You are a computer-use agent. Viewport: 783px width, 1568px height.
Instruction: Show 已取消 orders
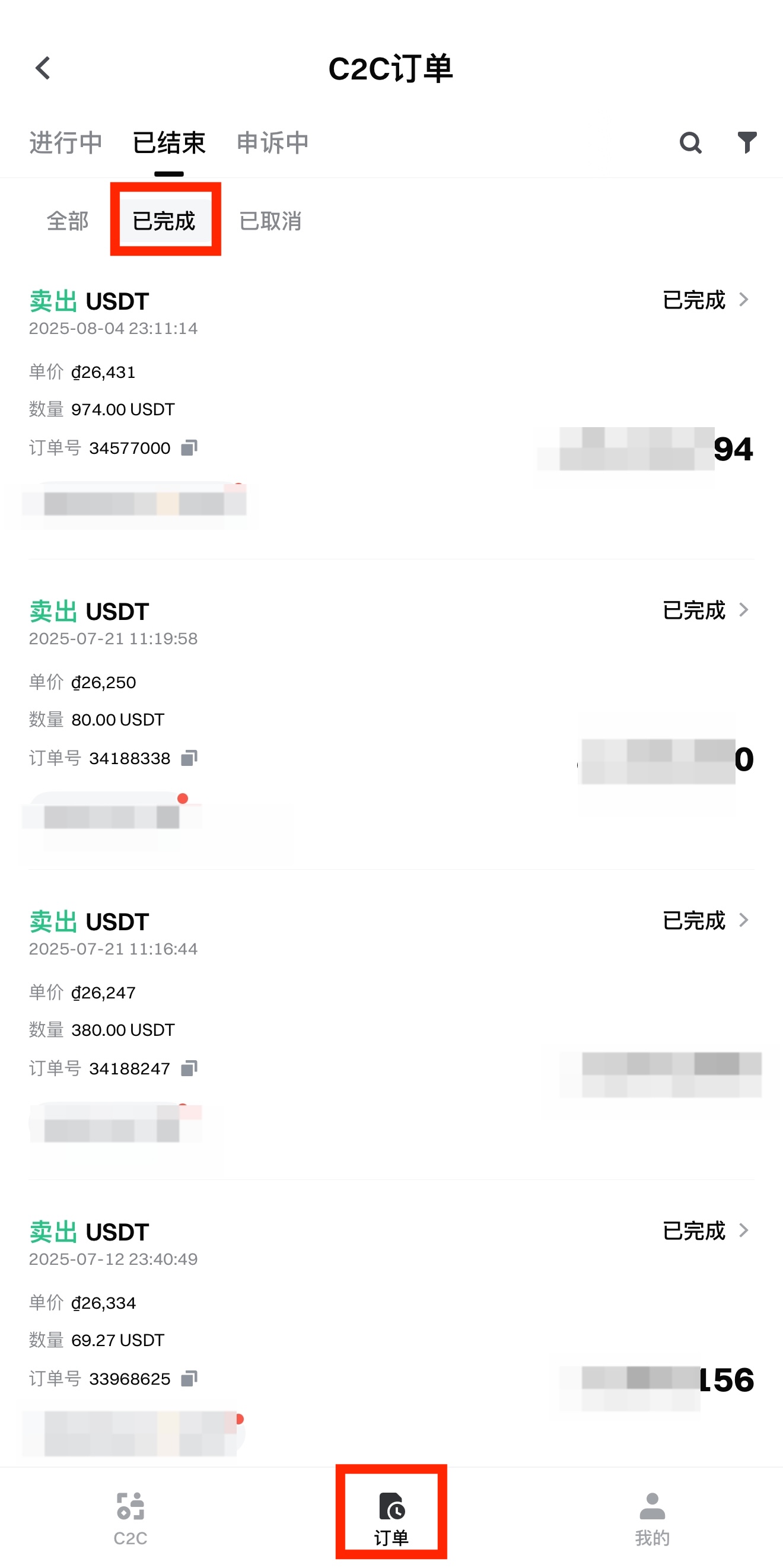270,221
